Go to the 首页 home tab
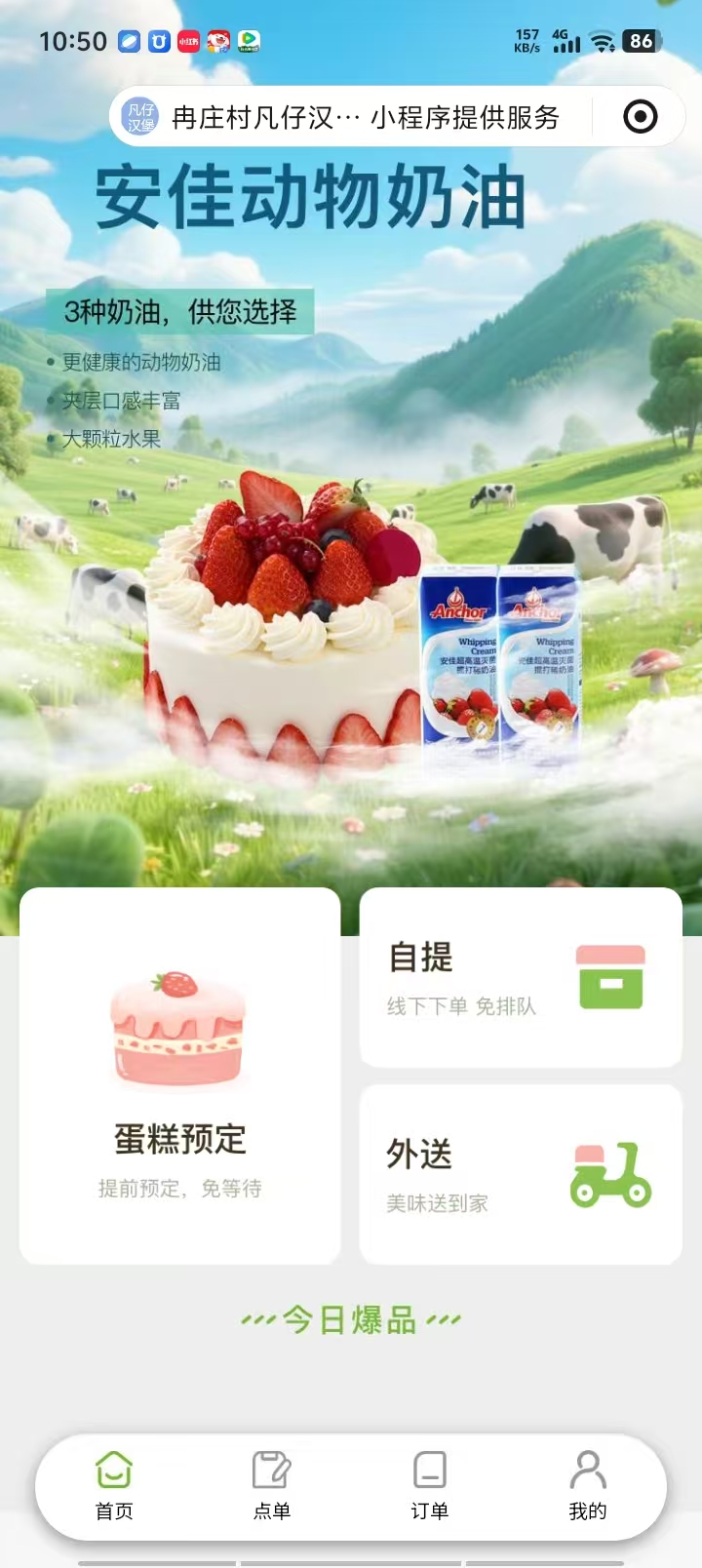 click(x=114, y=1486)
